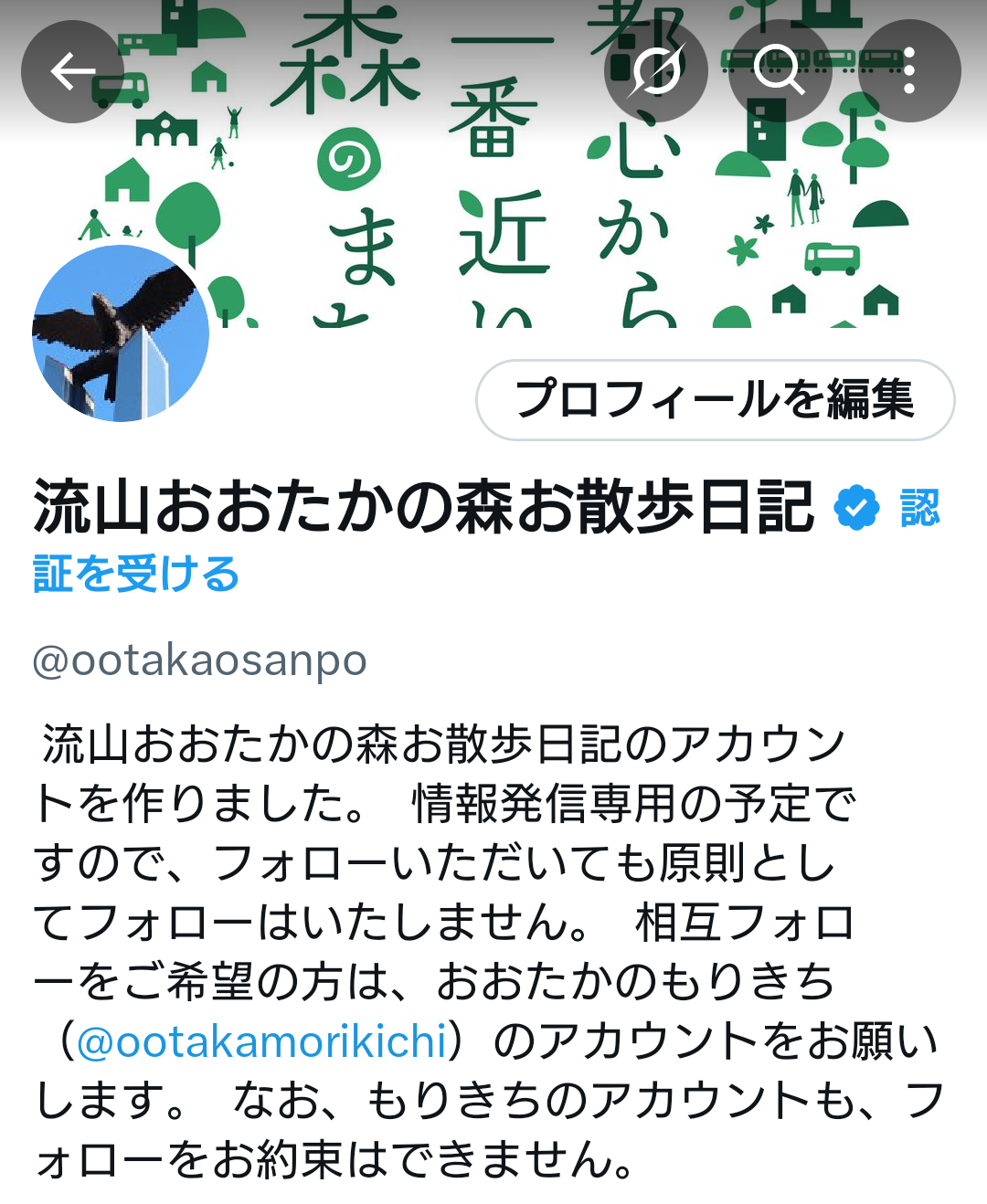Open the @ootakamorikichi mention link
The height and width of the screenshot is (1204, 987).
[x=261, y=1041]
